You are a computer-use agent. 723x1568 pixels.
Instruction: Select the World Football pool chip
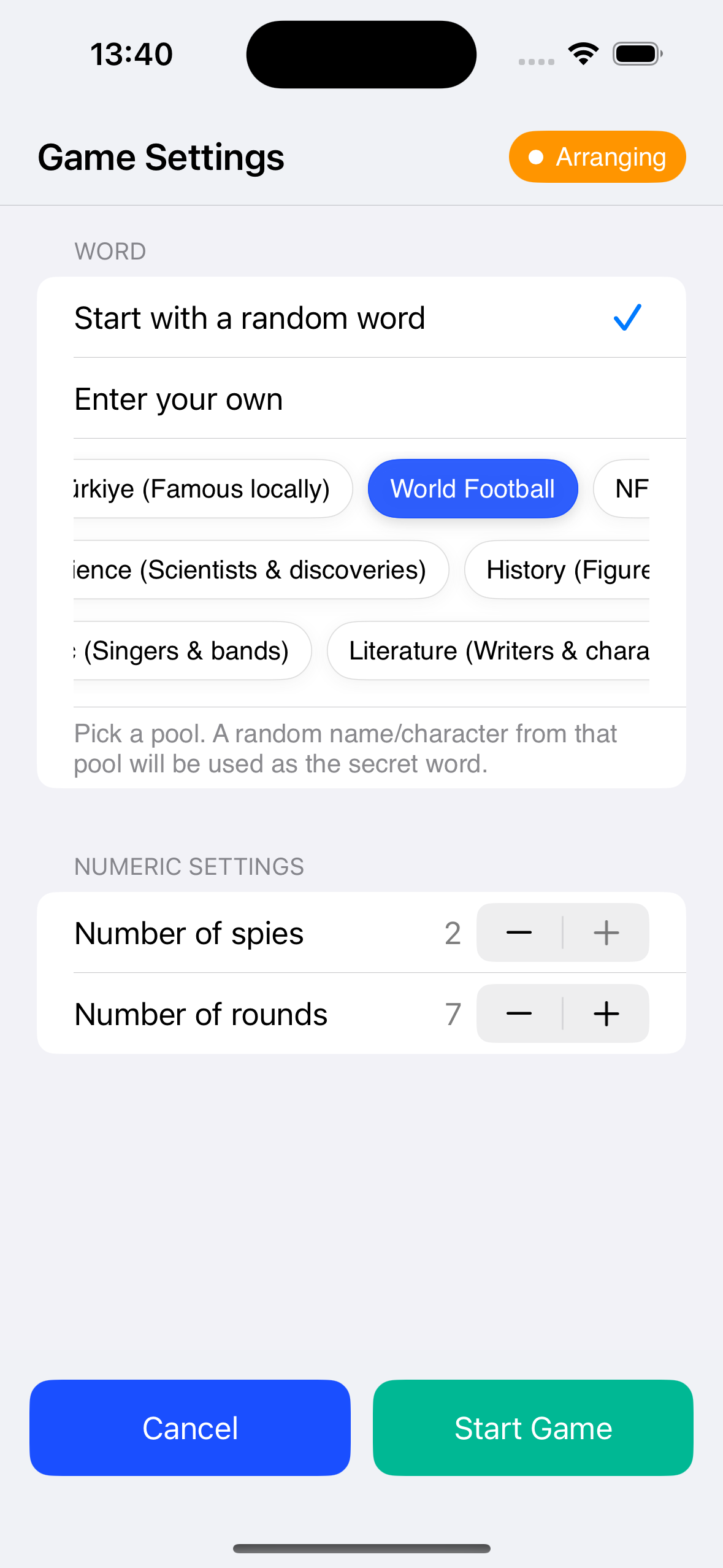472,489
